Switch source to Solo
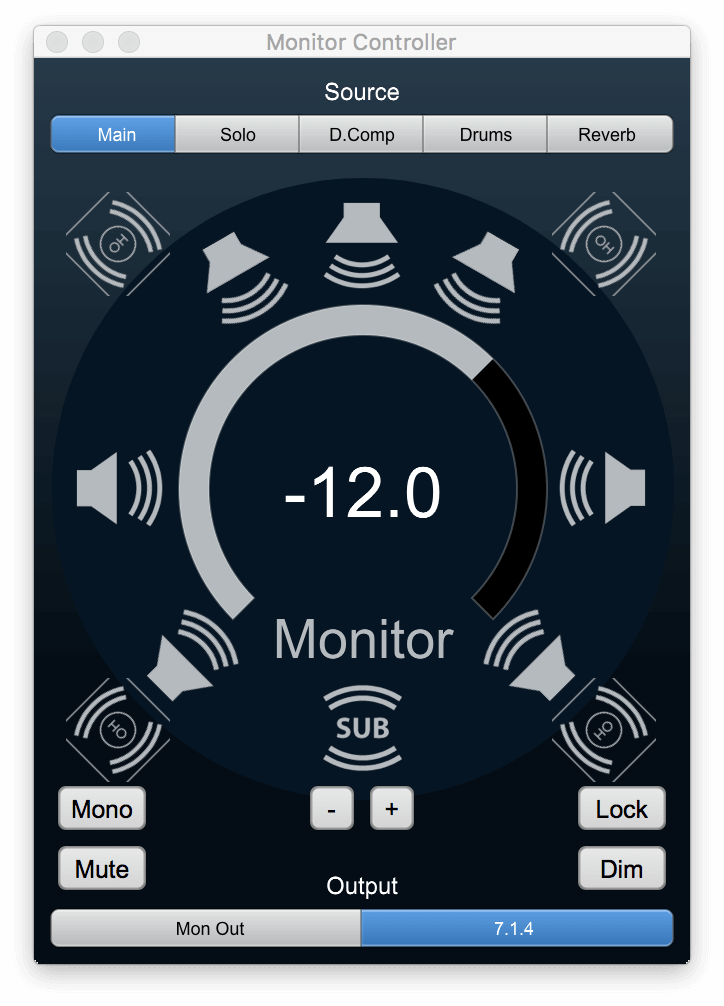724x1006 pixels. (x=238, y=134)
